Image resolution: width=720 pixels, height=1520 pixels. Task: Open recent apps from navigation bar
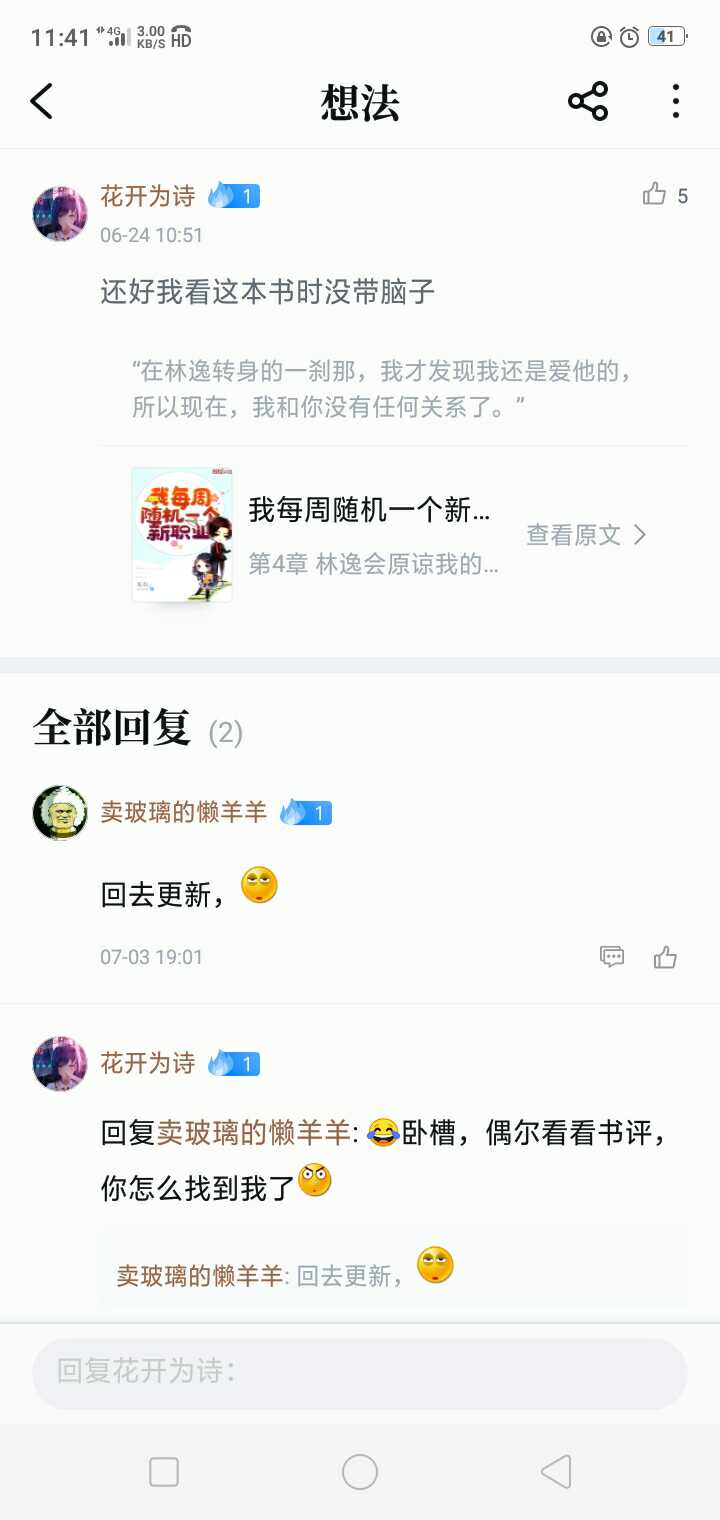pos(164,1472)
